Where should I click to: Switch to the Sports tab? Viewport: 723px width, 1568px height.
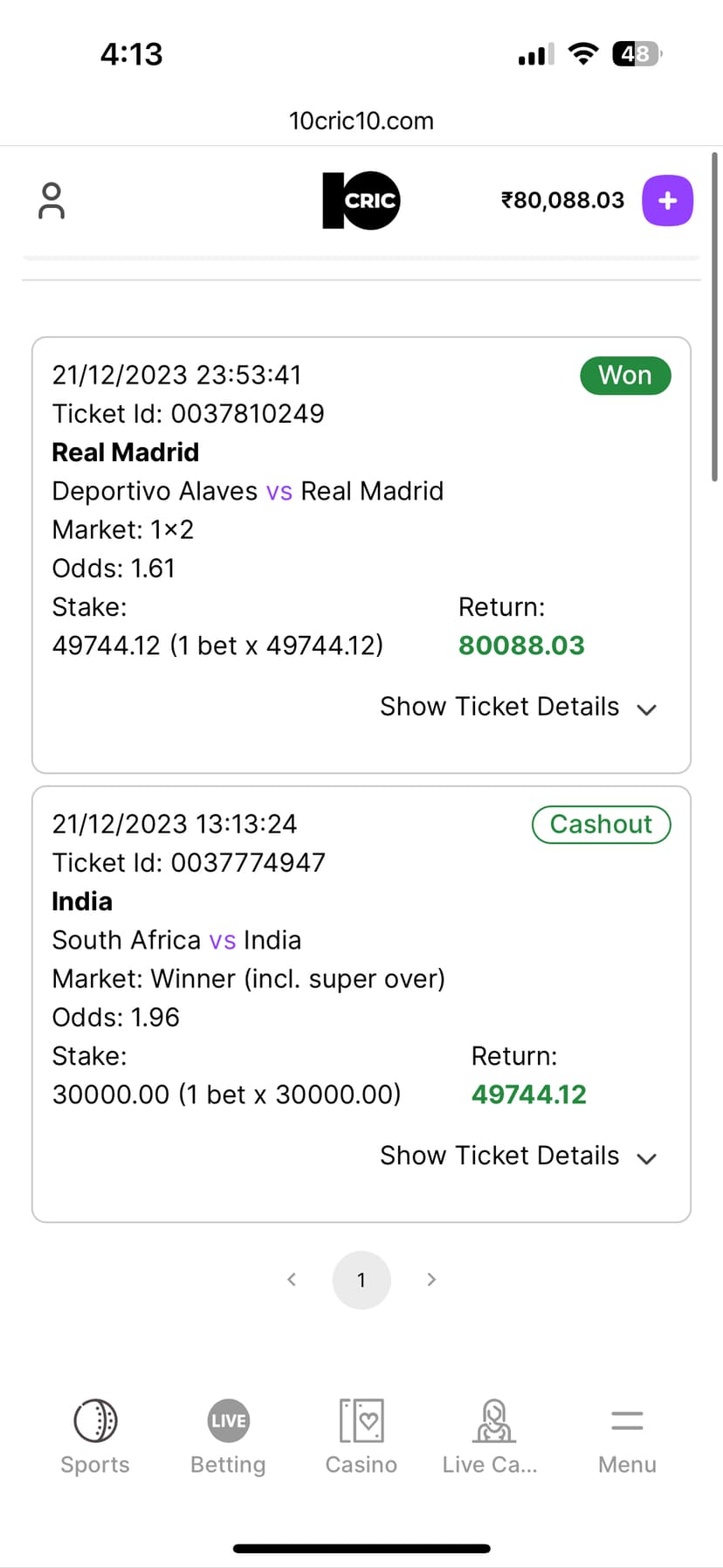click(95, 1436)
